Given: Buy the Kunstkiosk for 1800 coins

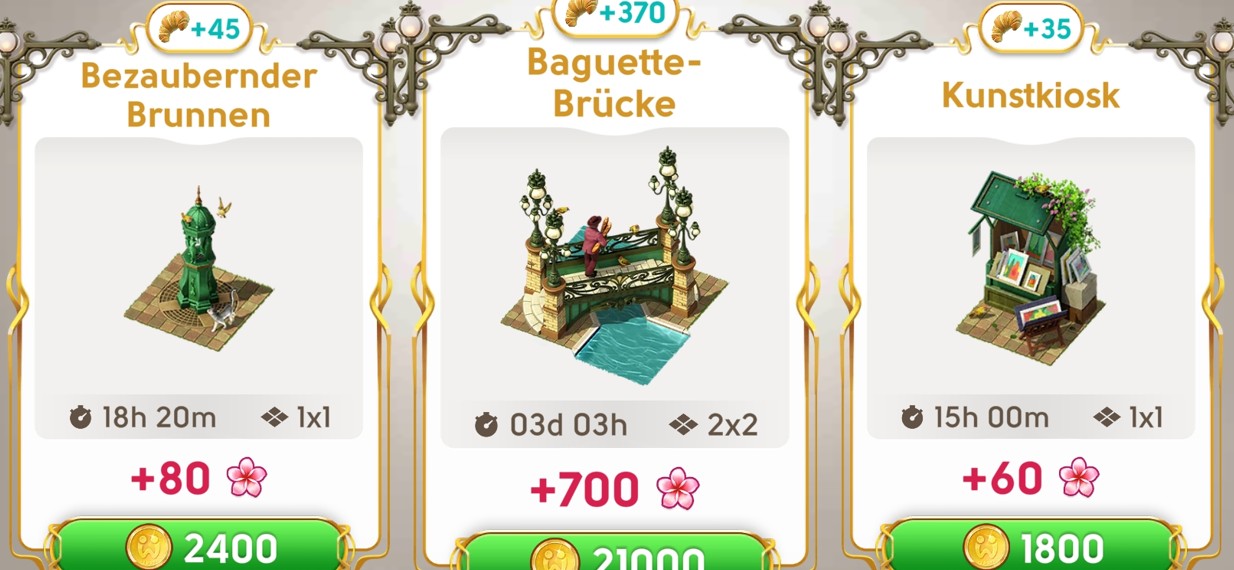Looking at the screenshot, I should coord(1032,547).
